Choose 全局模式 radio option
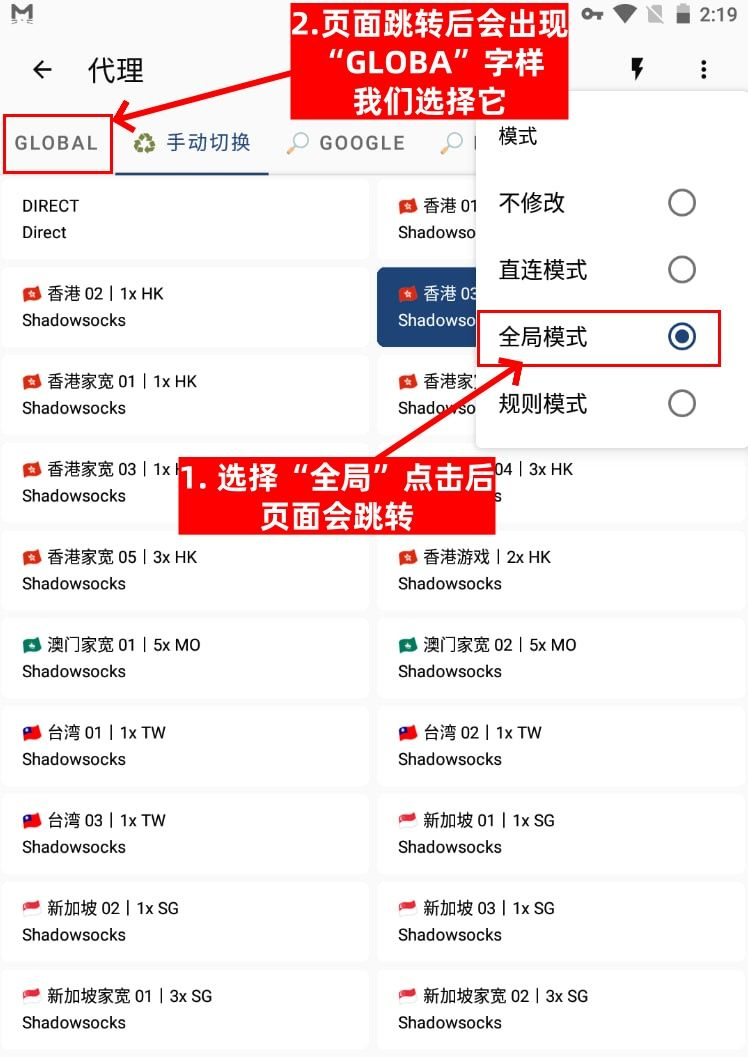Viewport: 748px width, 1057px height. pyautogui.click(x=682, y=337)
